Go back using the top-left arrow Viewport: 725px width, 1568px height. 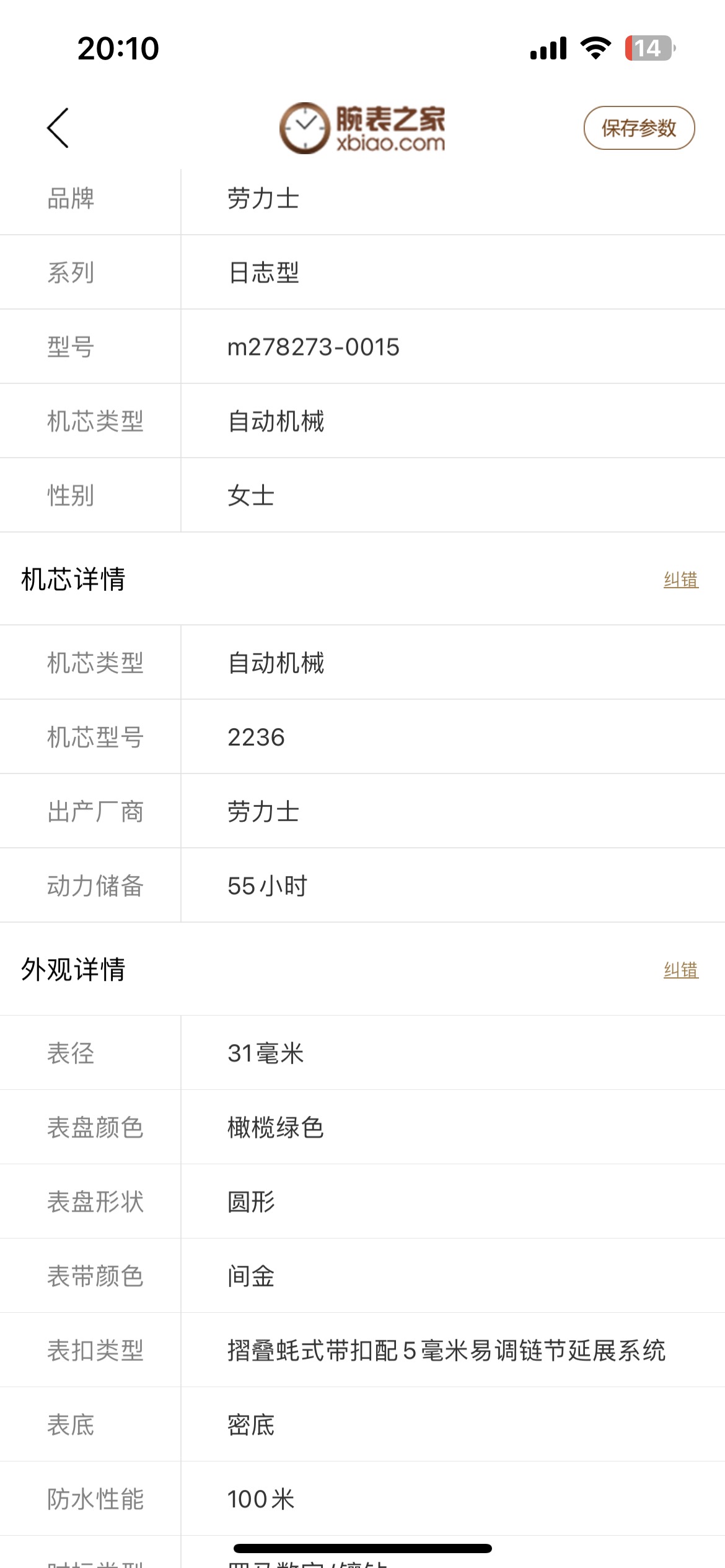pos(58,128)
